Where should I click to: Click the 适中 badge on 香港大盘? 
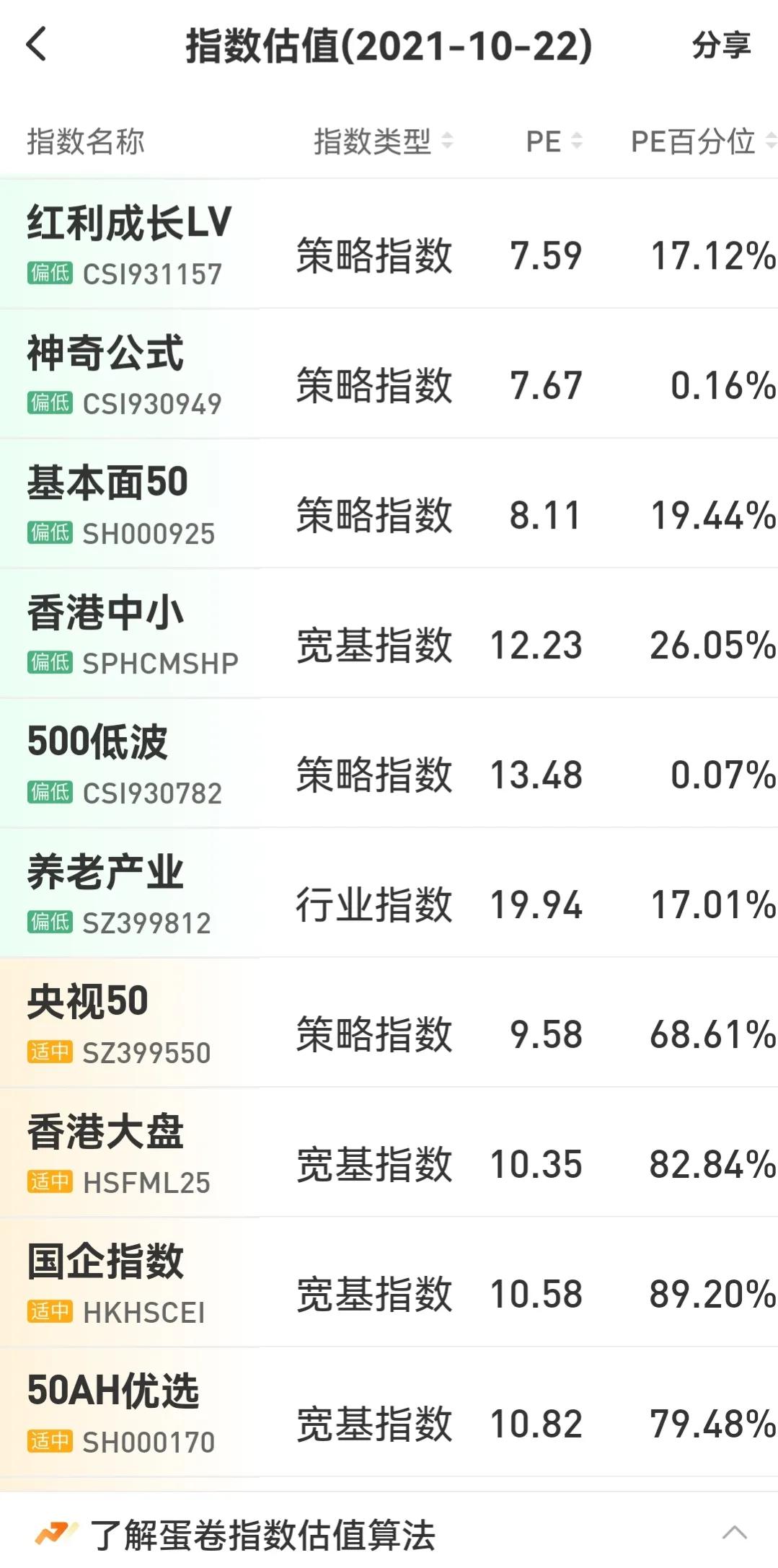click(52, 1181)
